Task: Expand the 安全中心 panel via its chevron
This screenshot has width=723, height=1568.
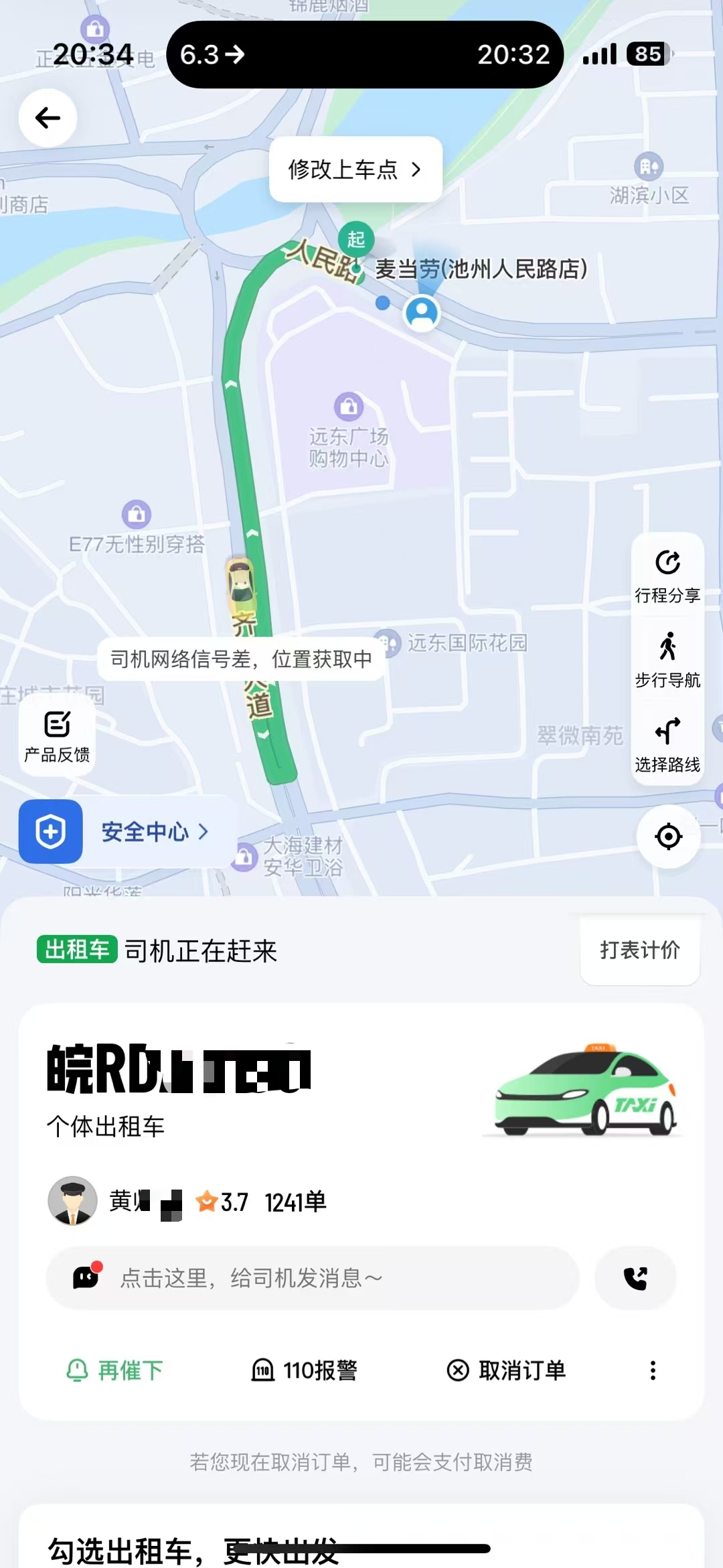Action: pos(203,832)
